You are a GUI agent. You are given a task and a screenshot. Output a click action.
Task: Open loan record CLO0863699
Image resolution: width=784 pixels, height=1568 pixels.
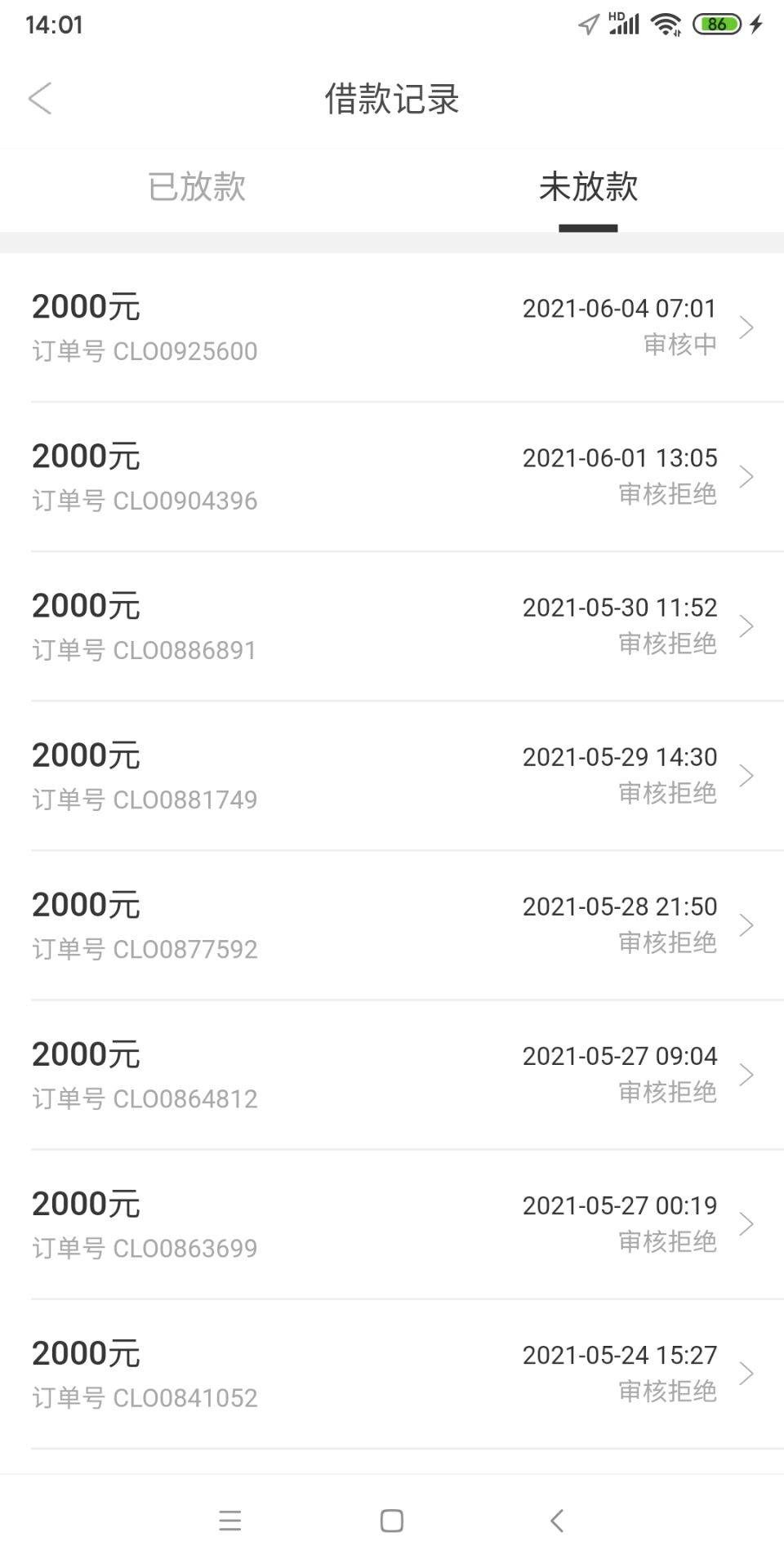pos(392,1224)
